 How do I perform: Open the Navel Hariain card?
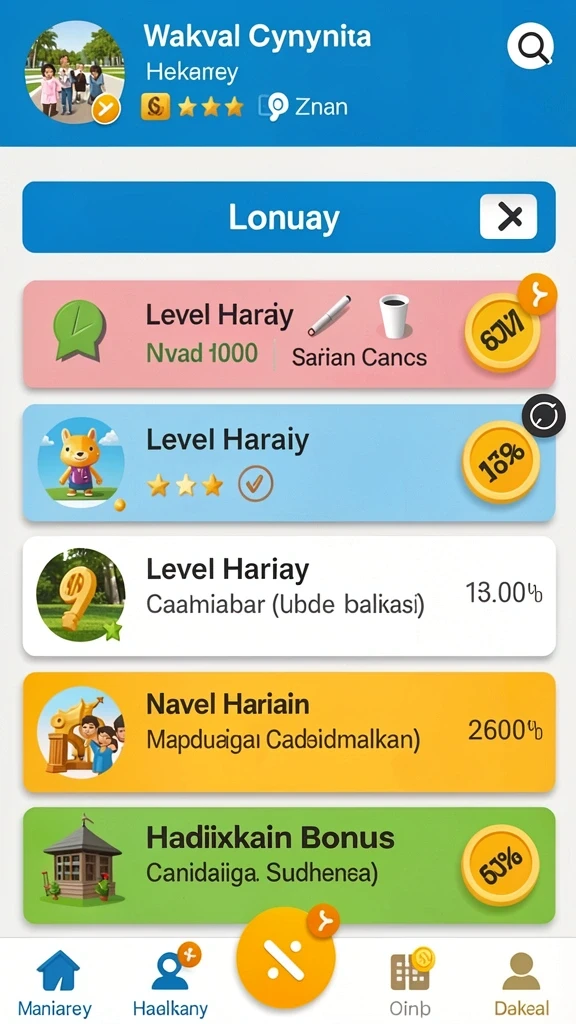[289, 731]
